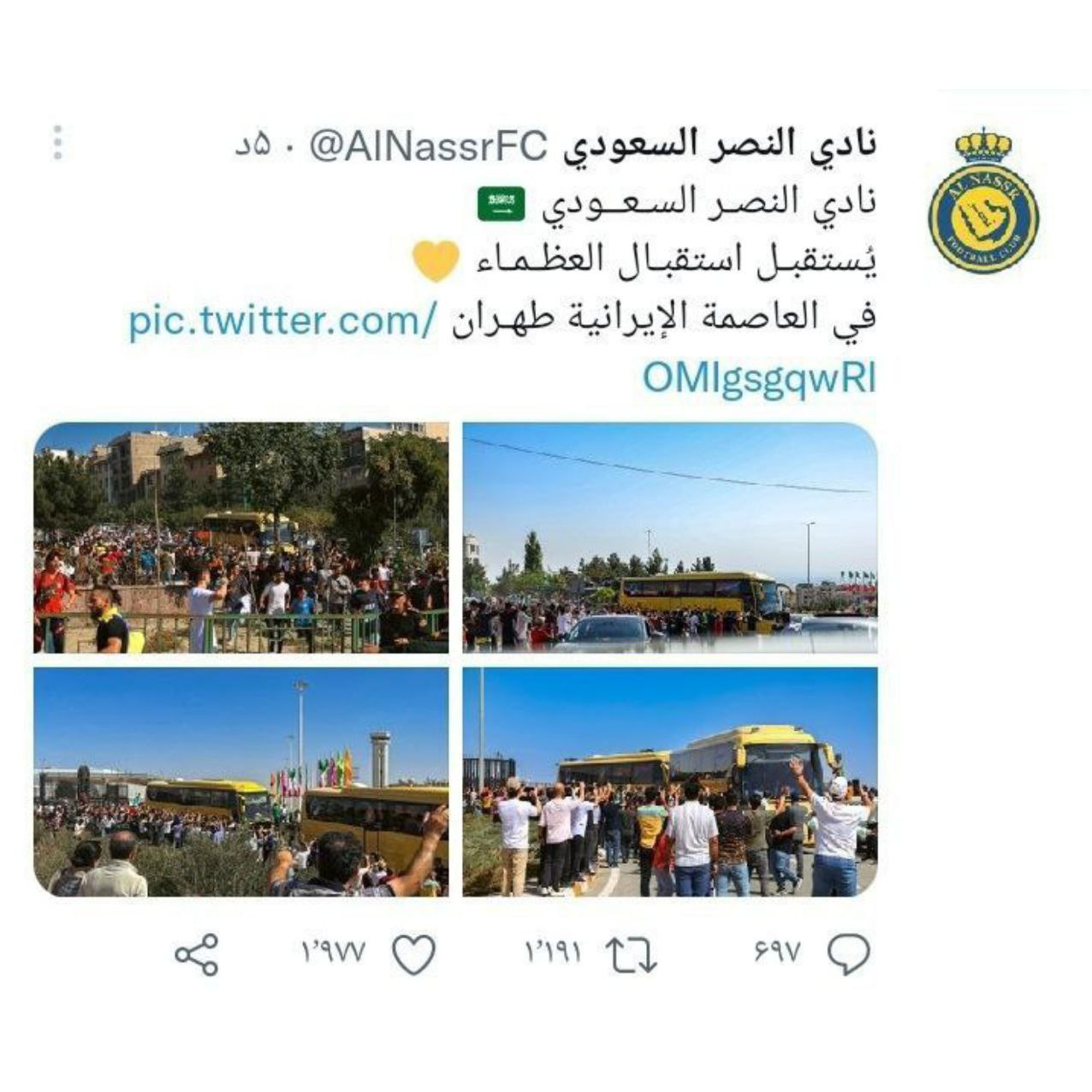
Task: Open photo of yellow bus under power line
Action: tap(670, 537)
